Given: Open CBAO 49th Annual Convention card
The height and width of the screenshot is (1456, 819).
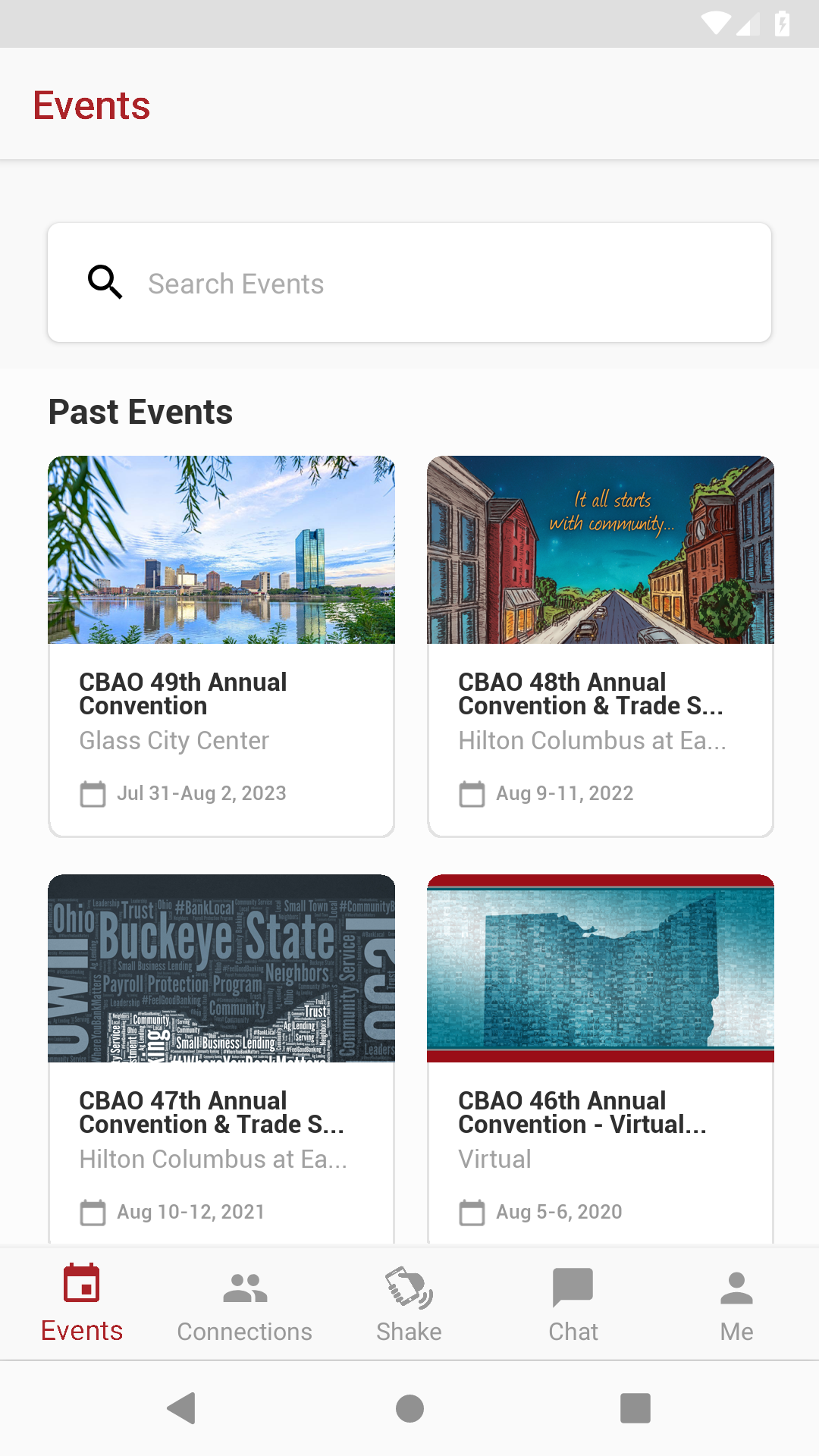Looking at the screenshot, I should click(x=221, y=646).
